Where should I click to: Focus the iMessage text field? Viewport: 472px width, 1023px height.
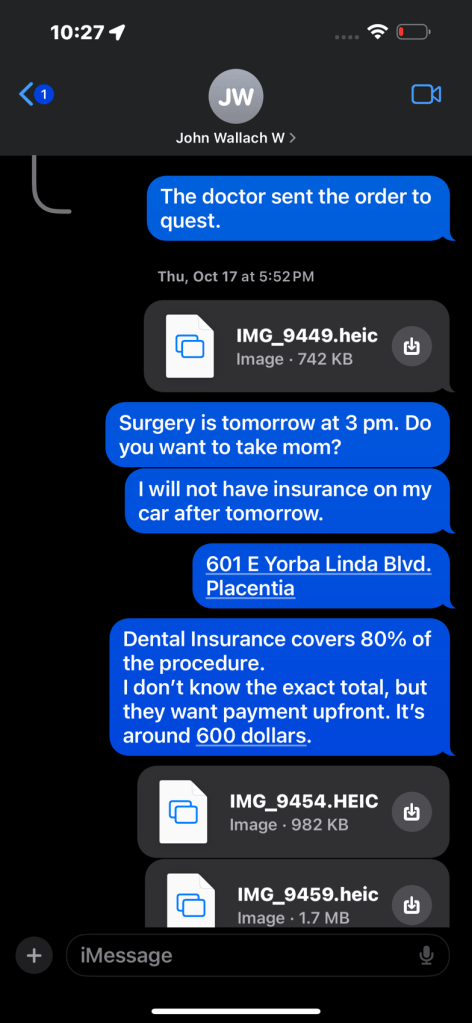(x=258, y=956)
